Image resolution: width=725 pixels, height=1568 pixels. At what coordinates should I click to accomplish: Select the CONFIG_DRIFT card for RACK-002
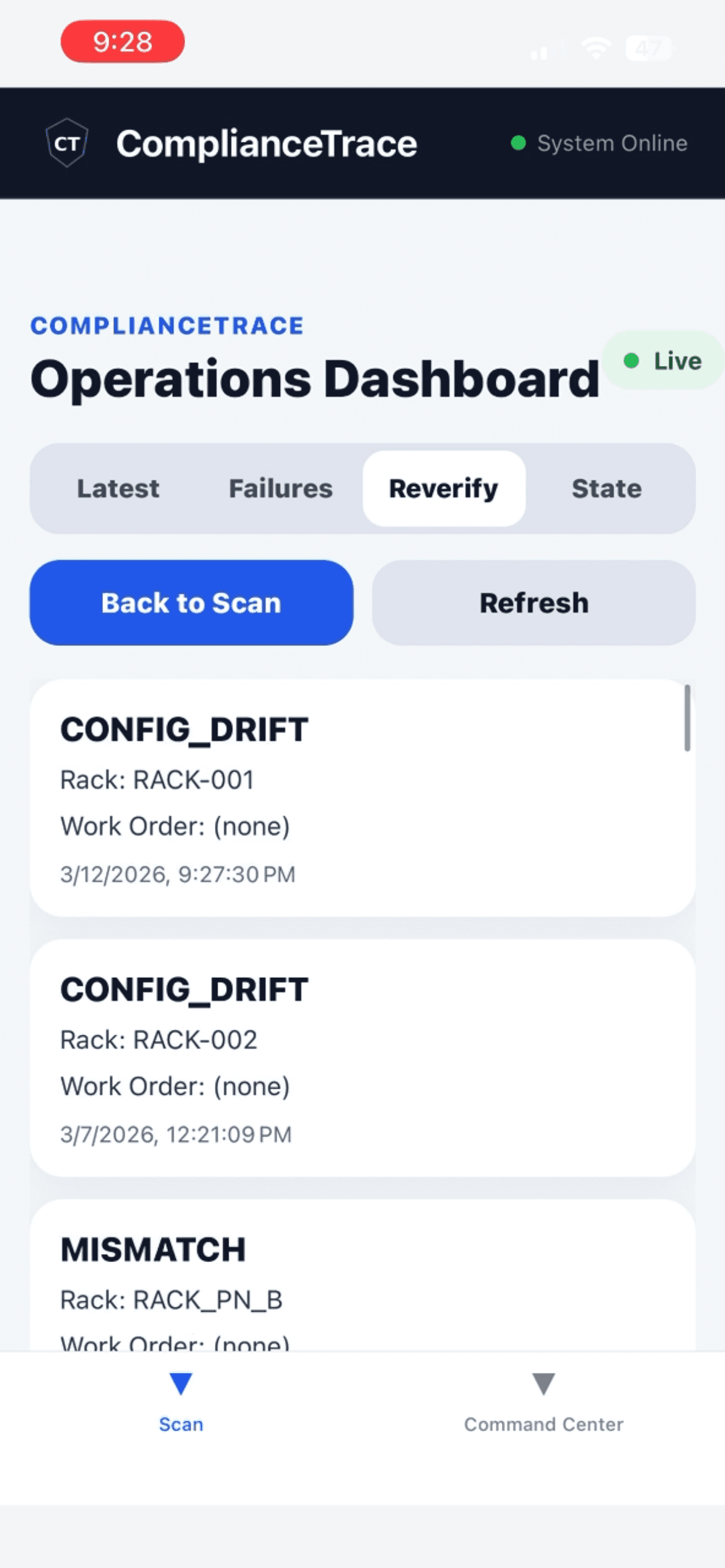362,1059
